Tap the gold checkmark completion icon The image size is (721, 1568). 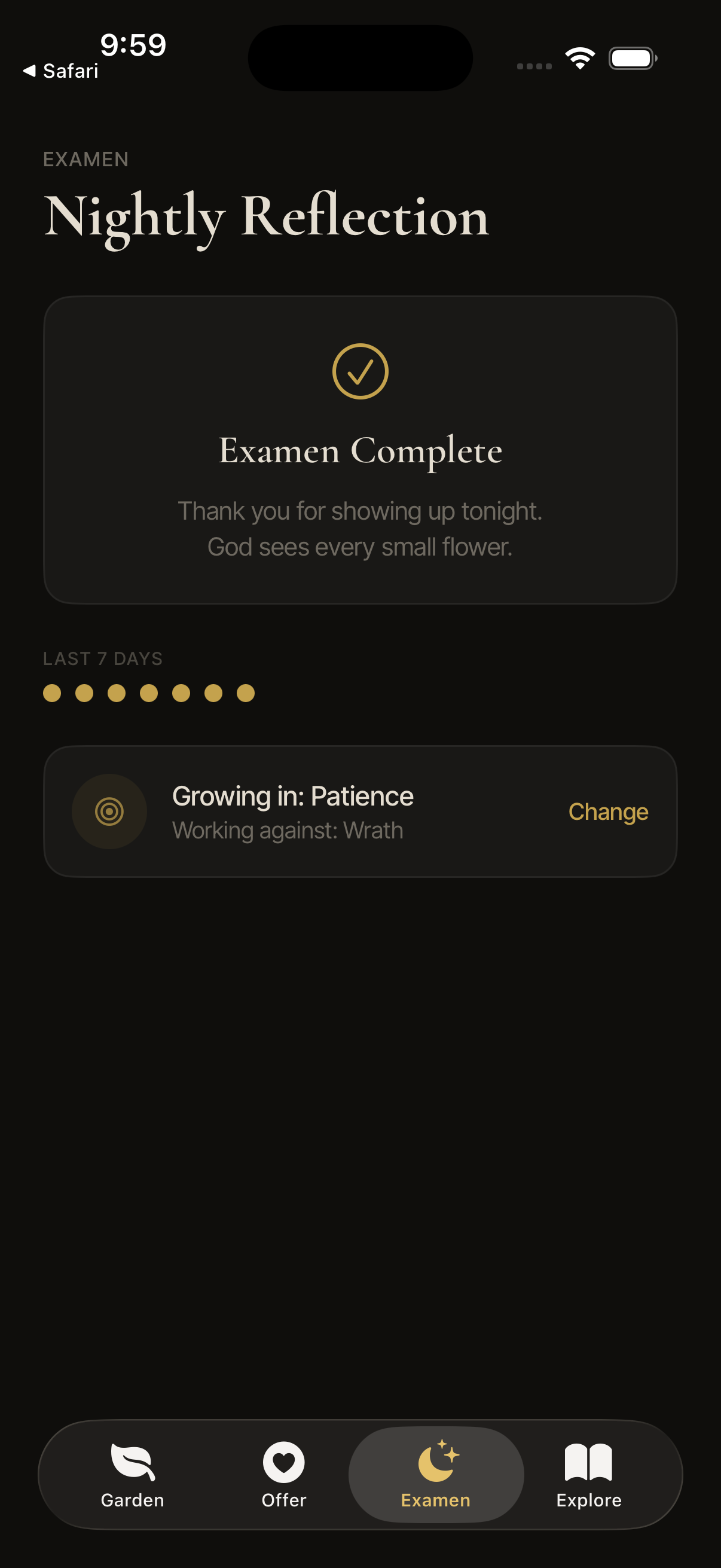(360, 373)
